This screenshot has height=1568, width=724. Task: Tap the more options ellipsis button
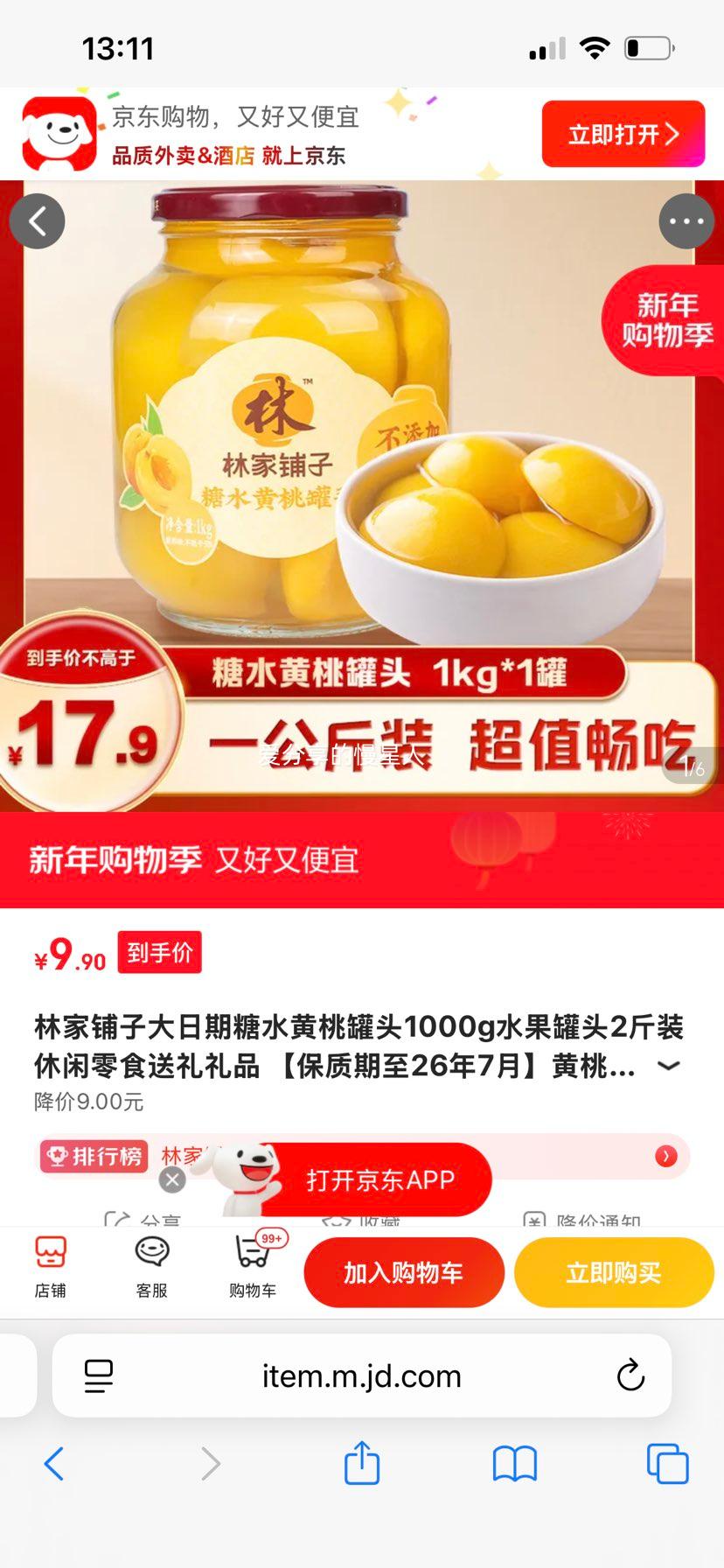(x=686, y=220)
